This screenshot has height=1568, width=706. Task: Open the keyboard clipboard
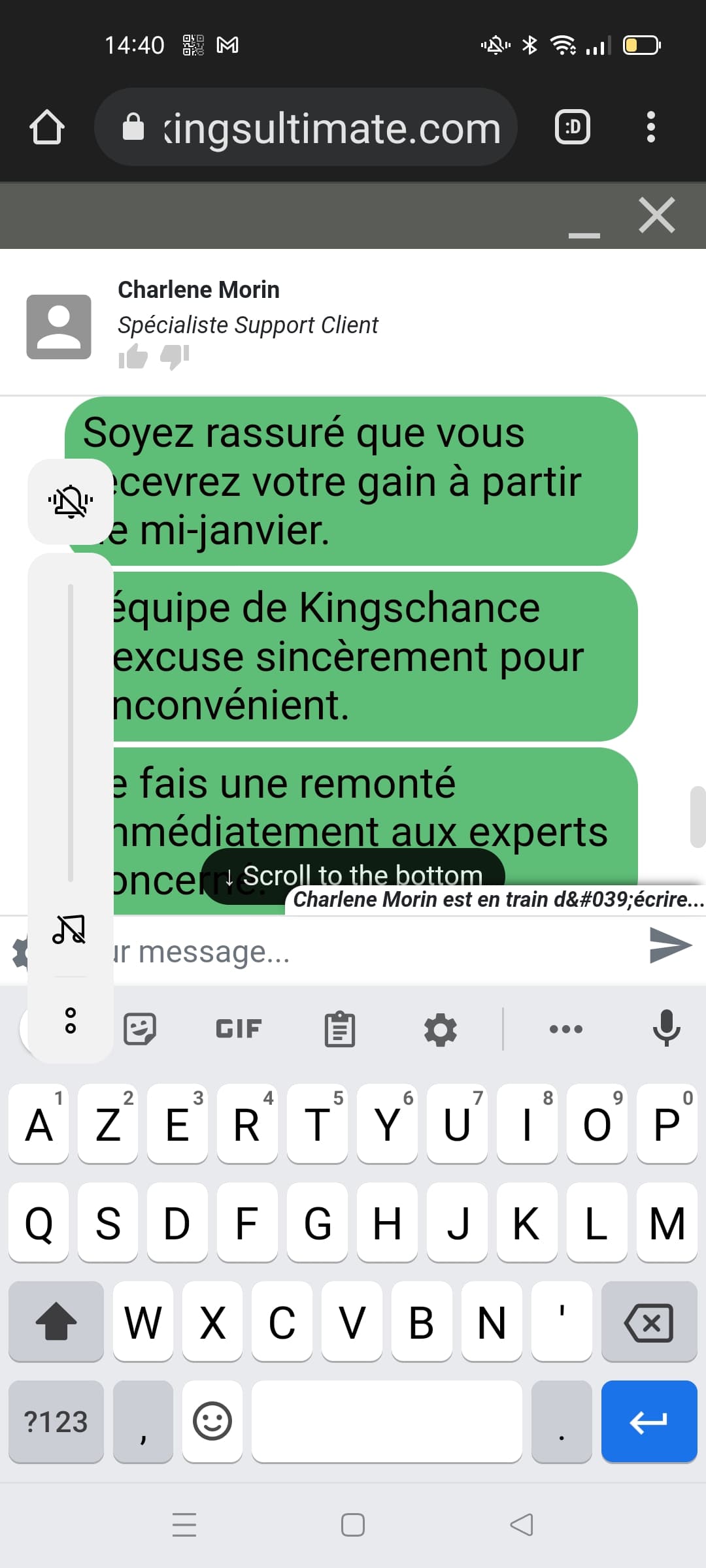340,1029
